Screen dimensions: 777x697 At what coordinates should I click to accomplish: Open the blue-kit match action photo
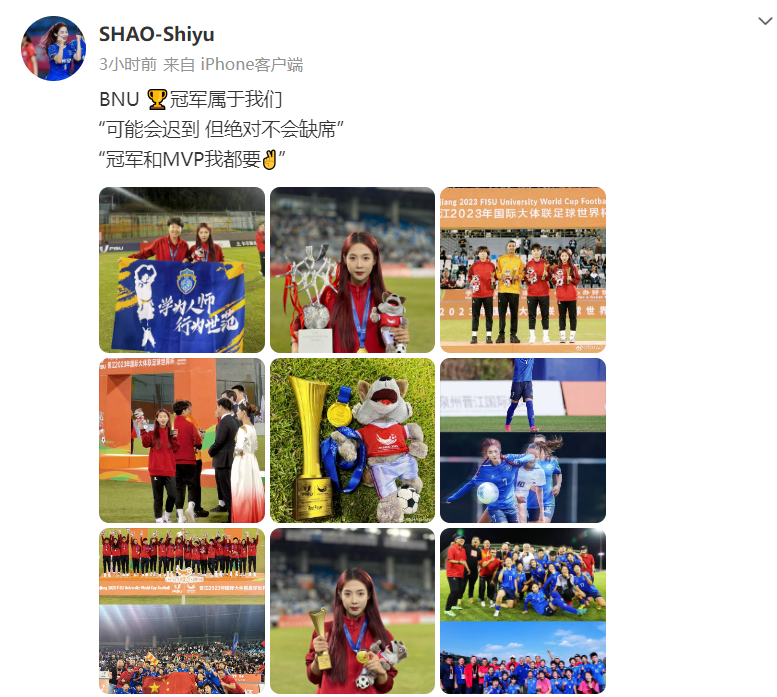coord(522,440)
